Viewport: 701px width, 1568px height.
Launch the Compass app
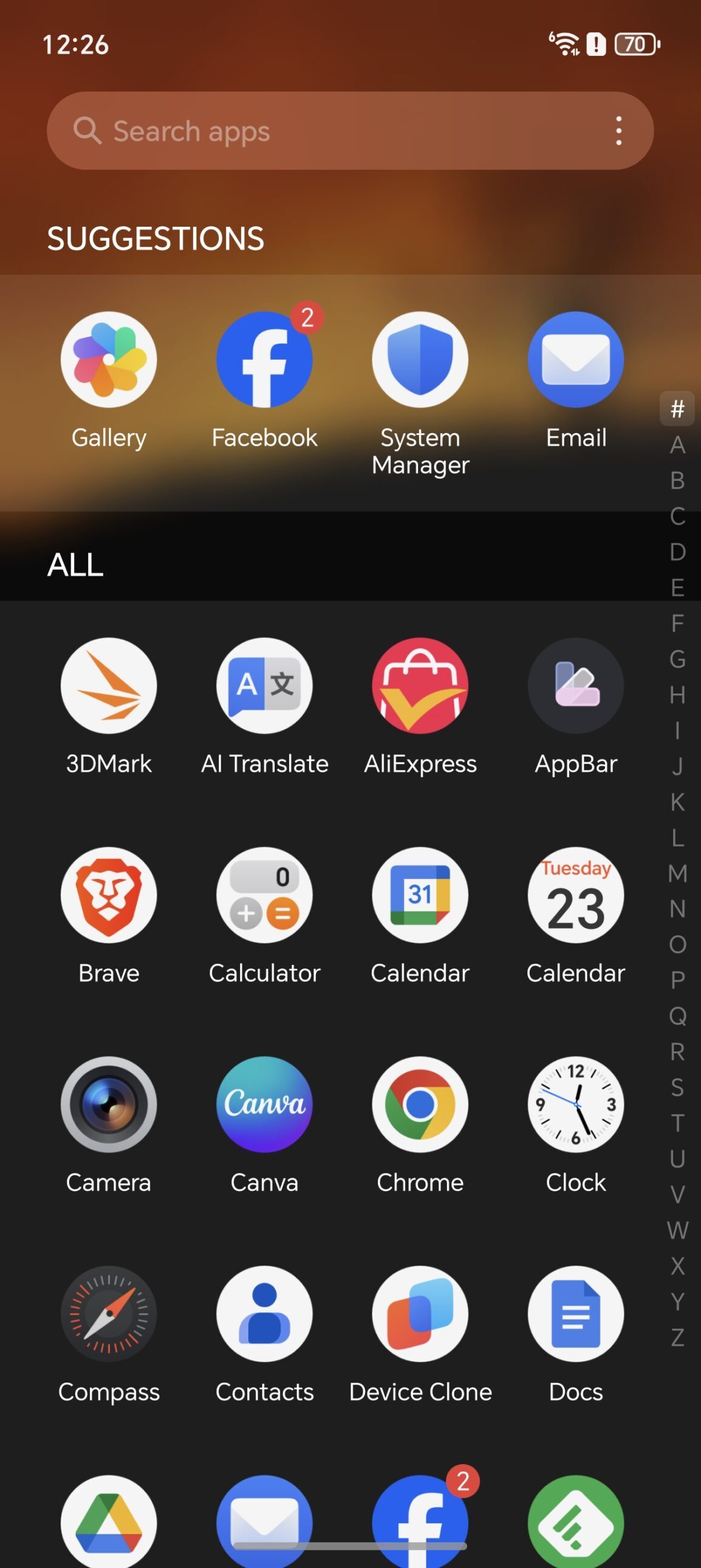[x=109, y=1314]
